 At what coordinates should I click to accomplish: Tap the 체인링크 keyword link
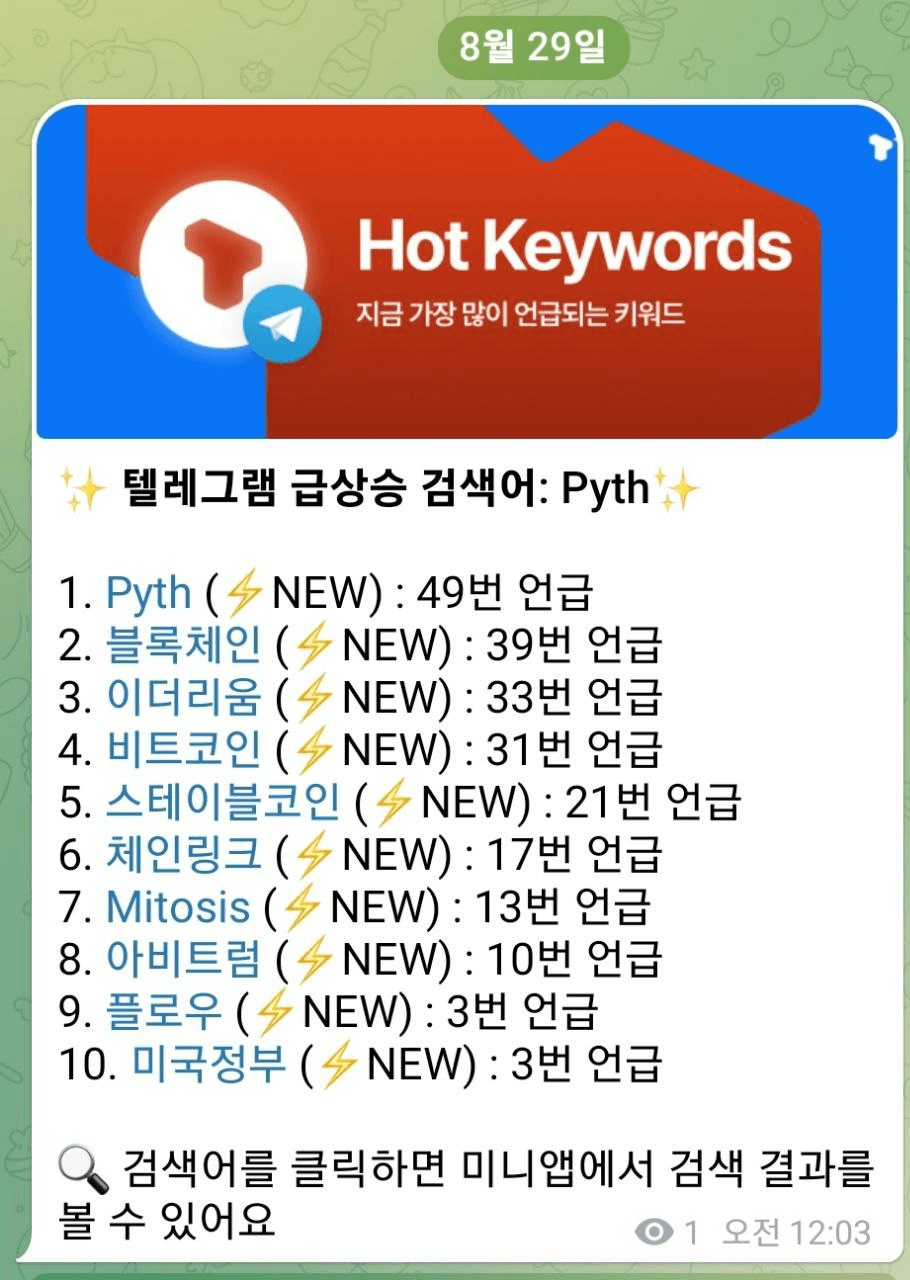click(183, 855)
